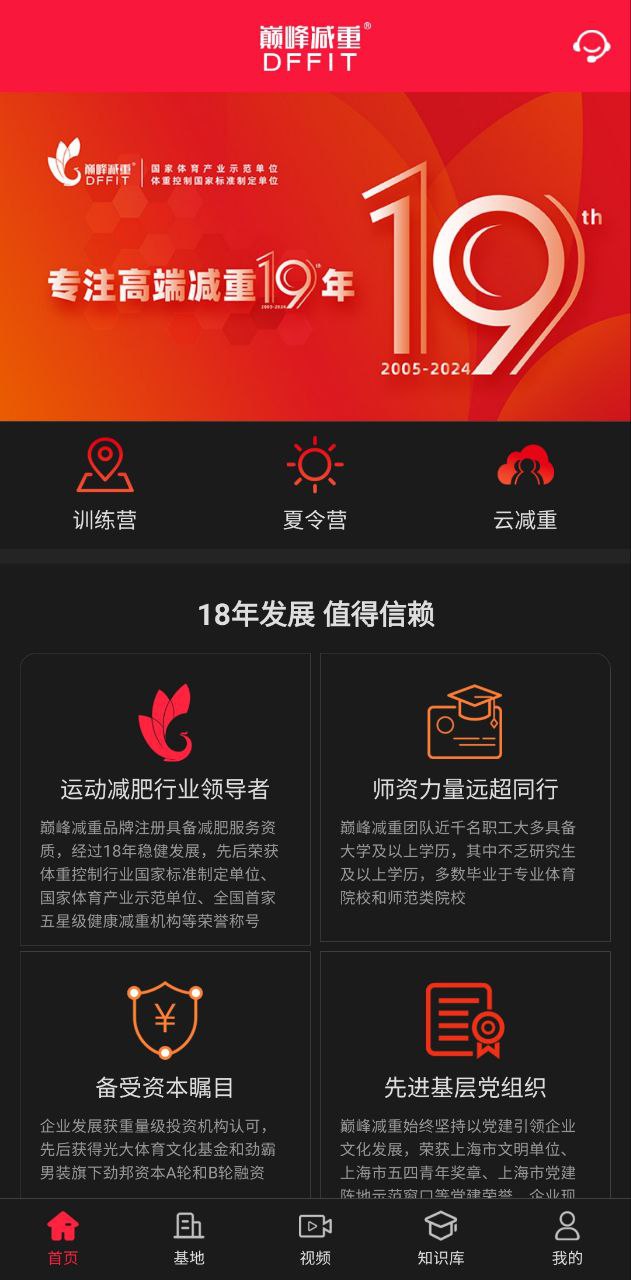Switch to the 知识库 tab
The width and height of the screenshot is (631, 1280).
coord(441,1238)
